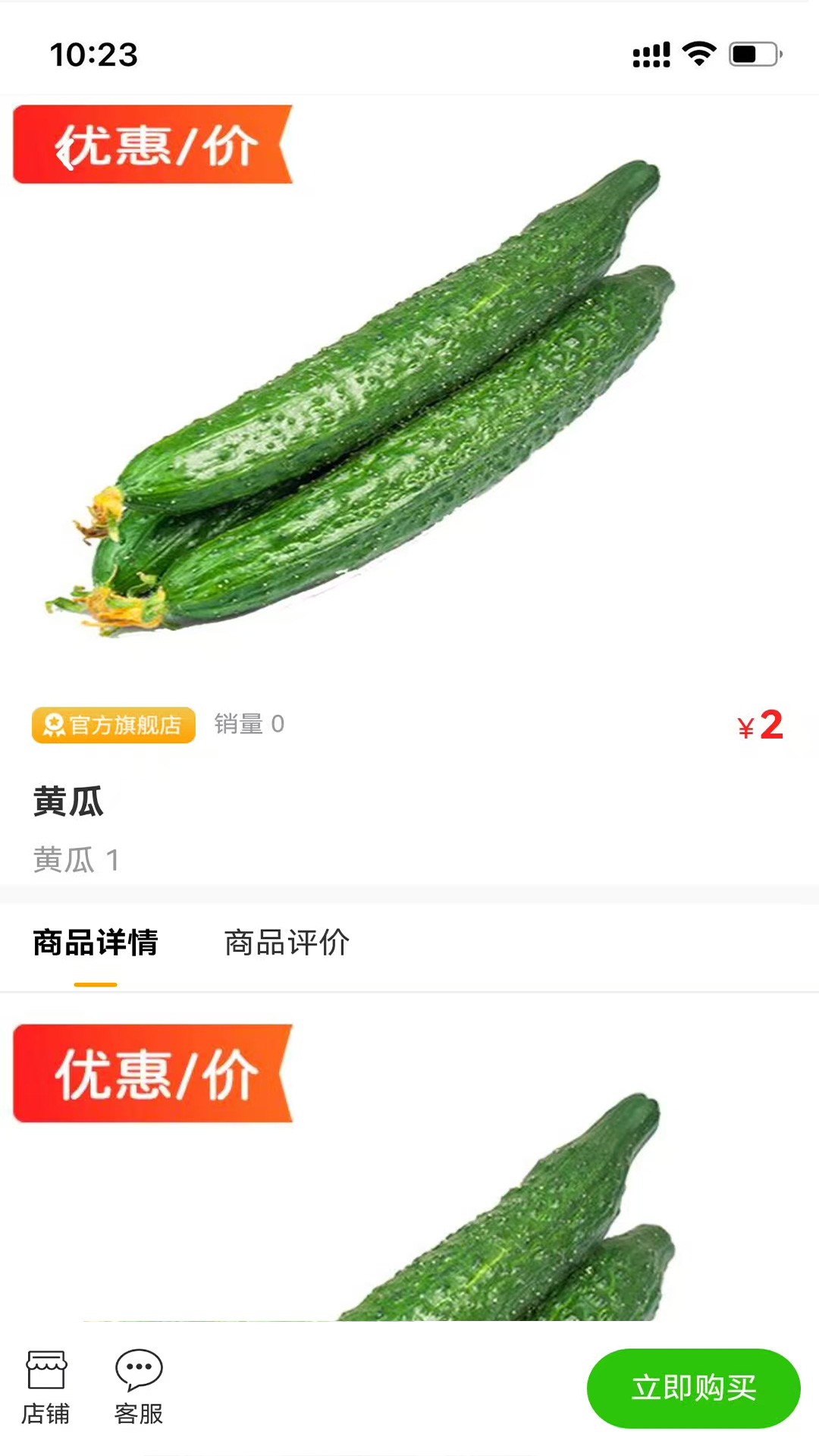Select the 商品详情 details tab

coord(95,943)
